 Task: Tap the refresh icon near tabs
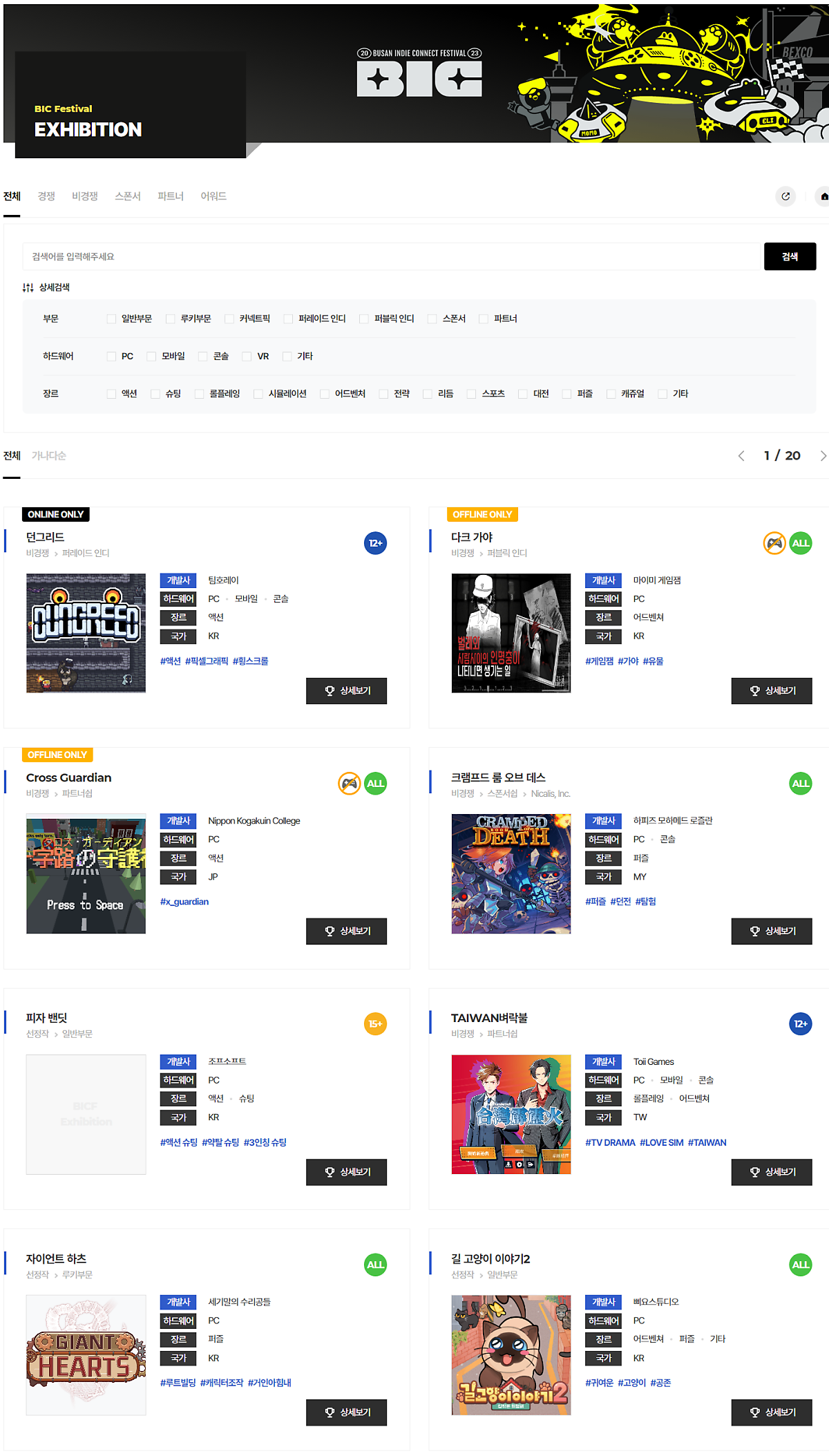785,196
